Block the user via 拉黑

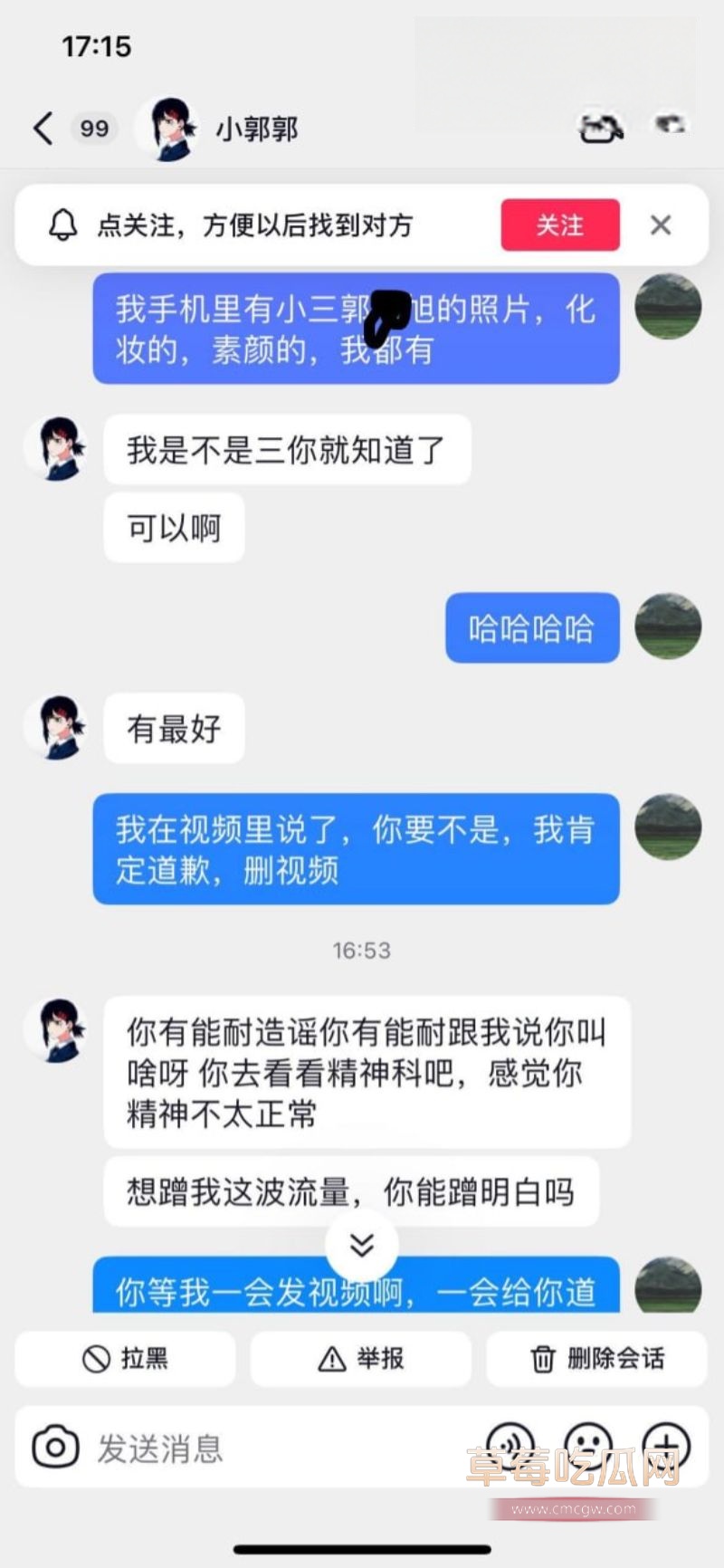125,1358
